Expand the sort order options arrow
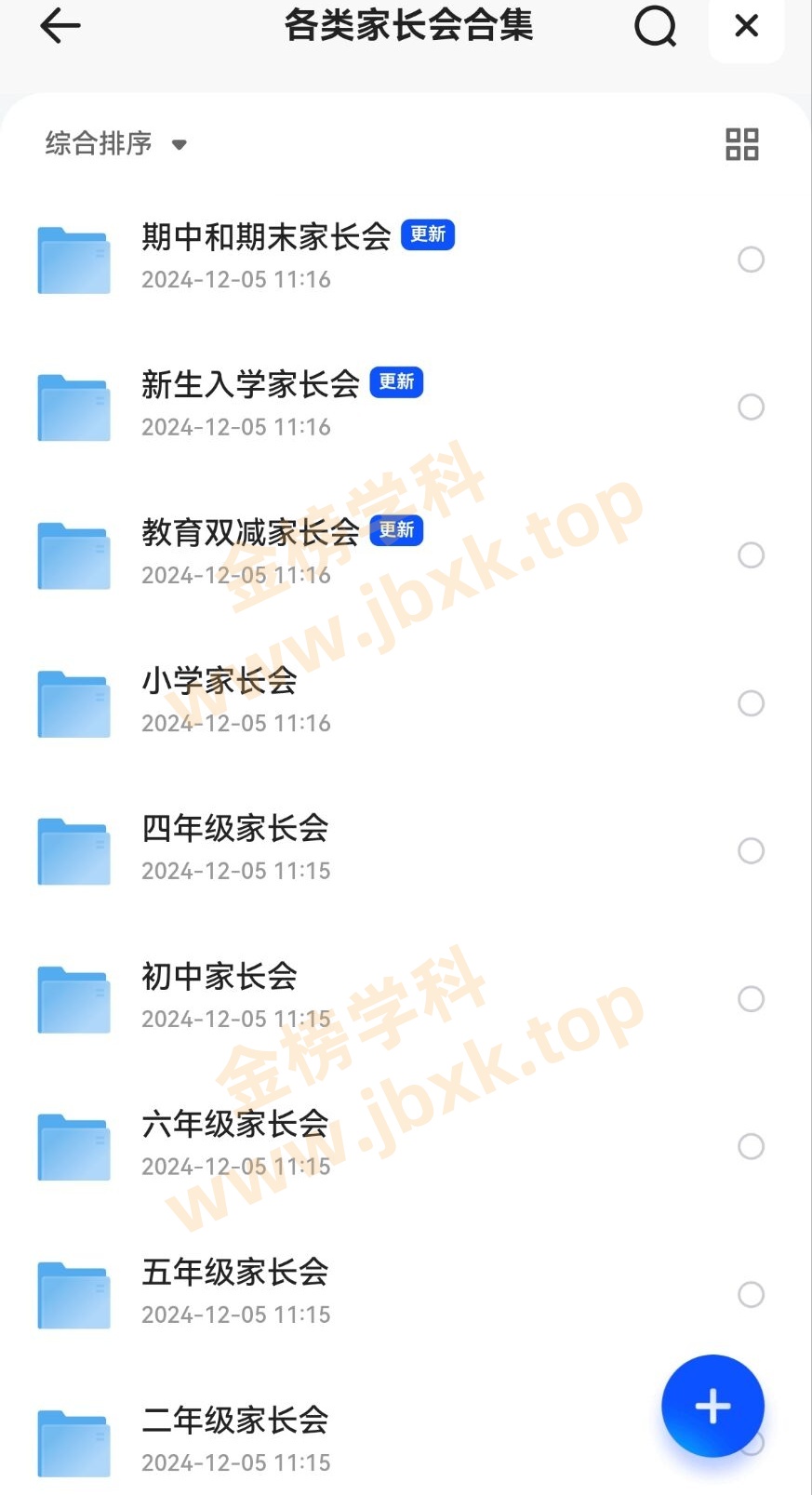The height and width of the screenshot is (1495, 812). [x=179, y=145]
